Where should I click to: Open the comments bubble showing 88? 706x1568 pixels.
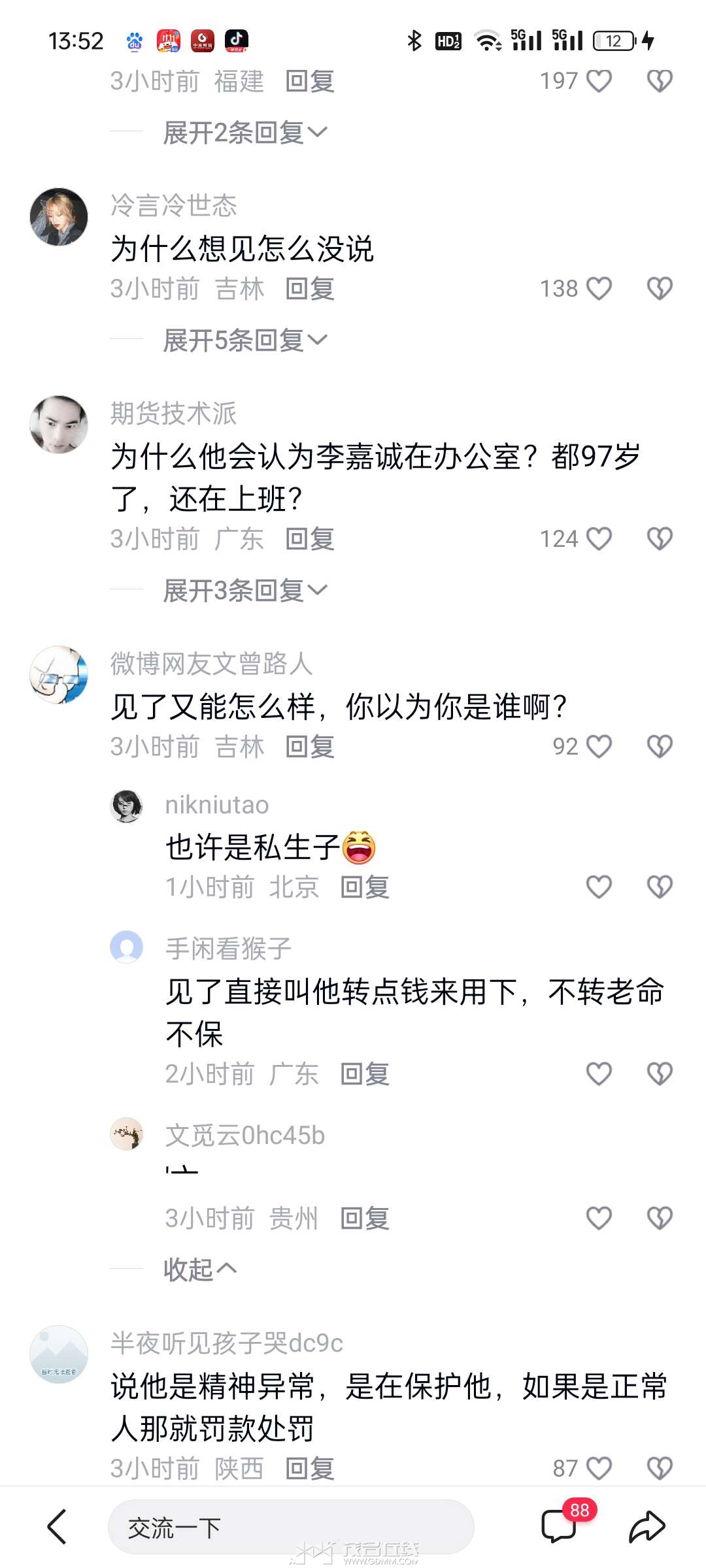(x=560, y=1527)
